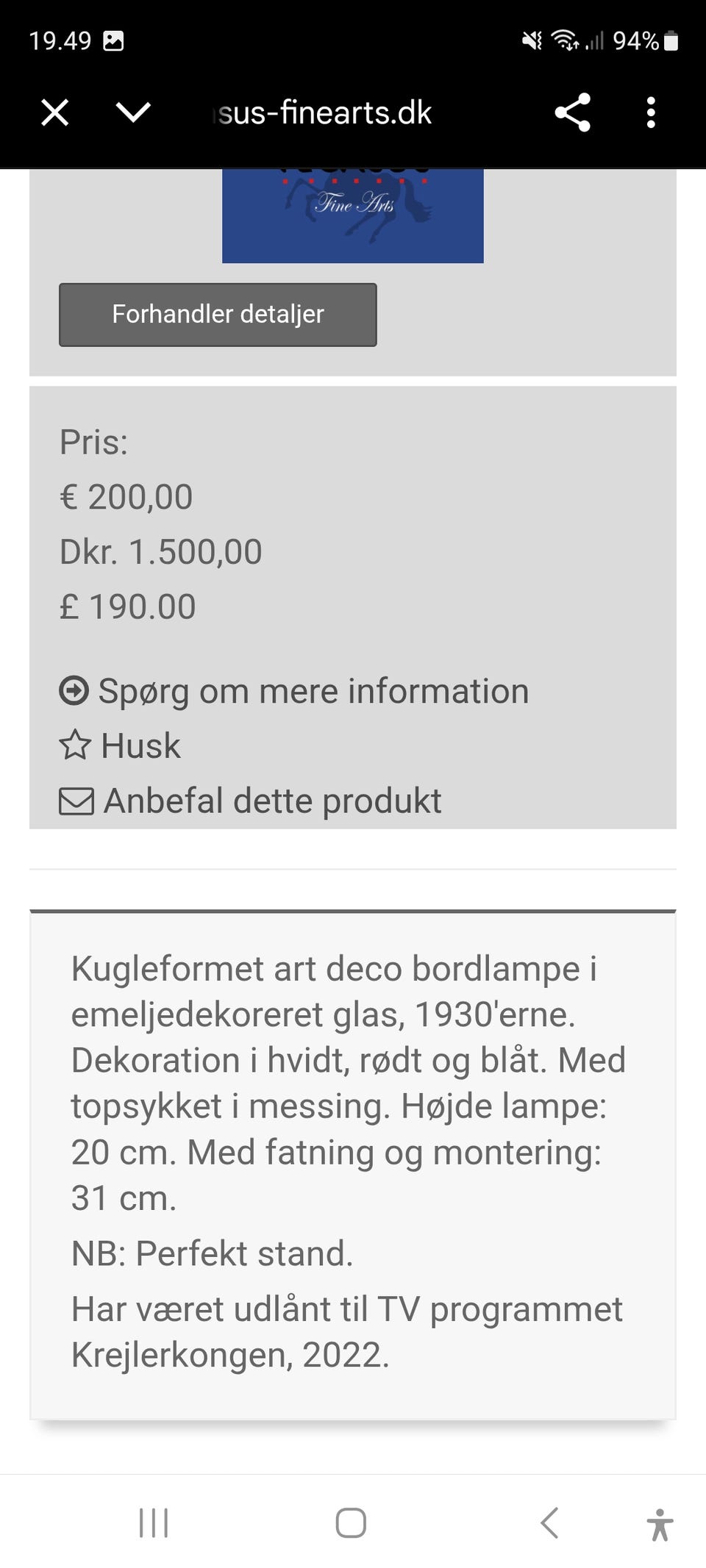Tap the muted sound icon
The width and height of the screenshot is (706, 1568).
coord(531,40)
